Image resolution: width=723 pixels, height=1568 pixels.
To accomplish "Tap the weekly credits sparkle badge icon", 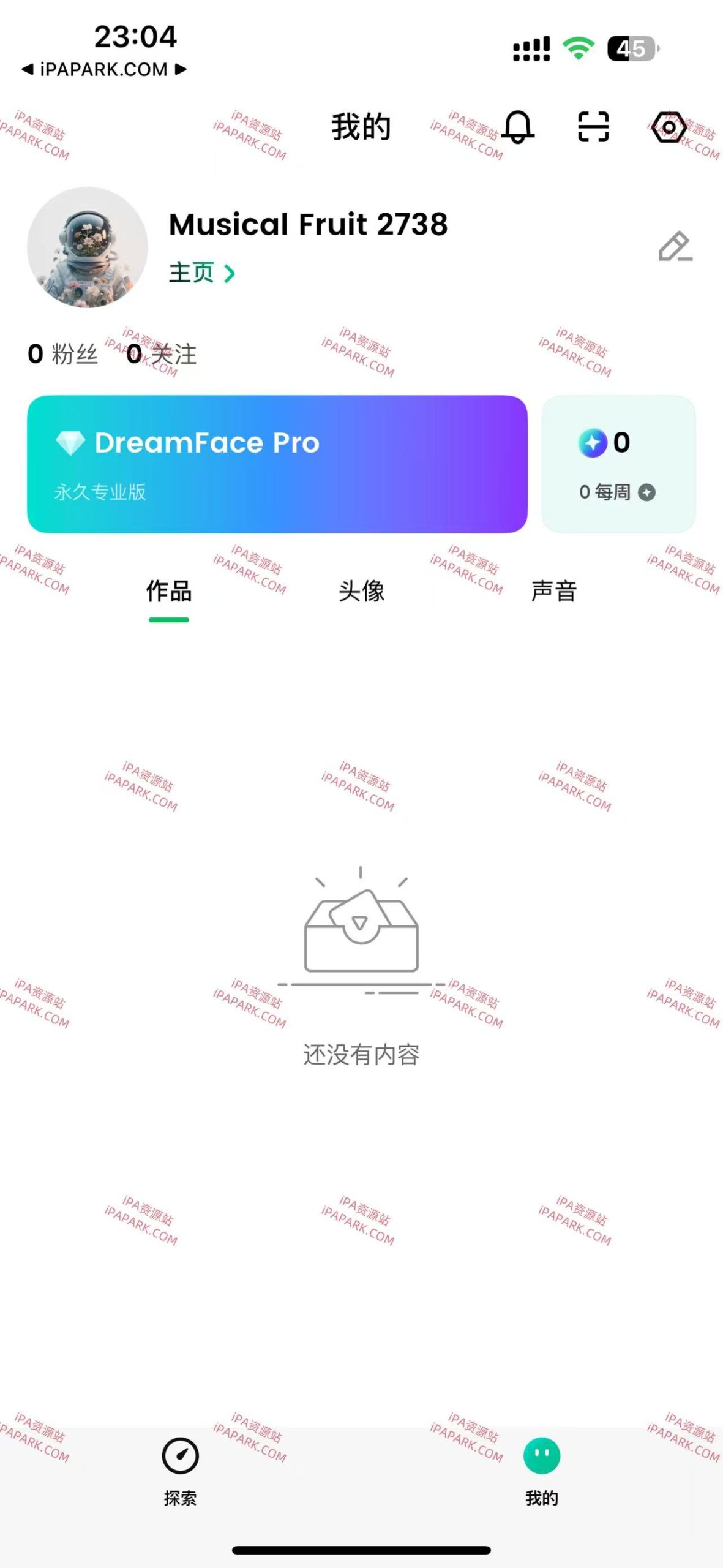I will (646, 491).
